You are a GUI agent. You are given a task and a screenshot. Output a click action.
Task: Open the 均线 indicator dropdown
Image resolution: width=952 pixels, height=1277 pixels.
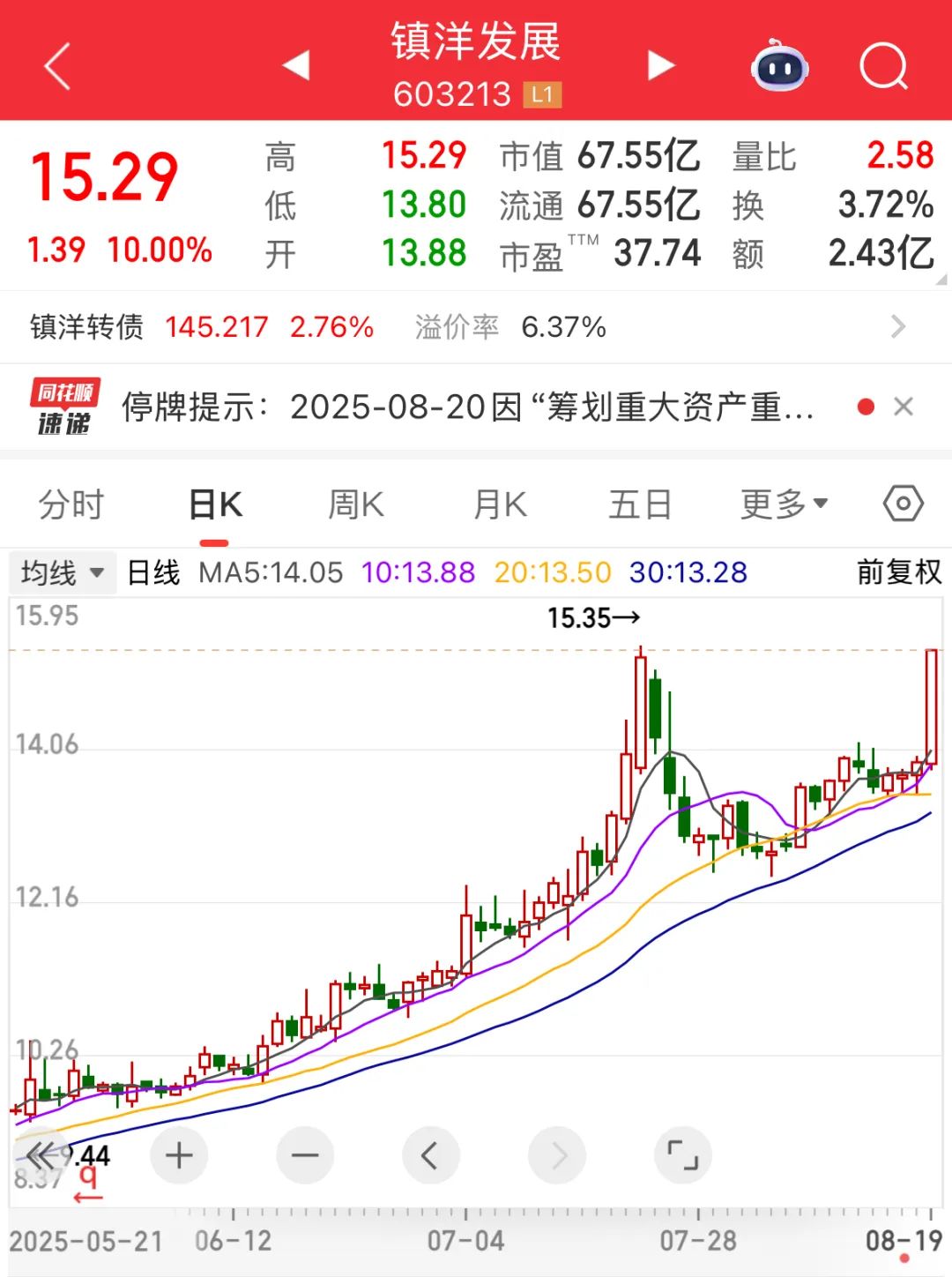point(62,573)
